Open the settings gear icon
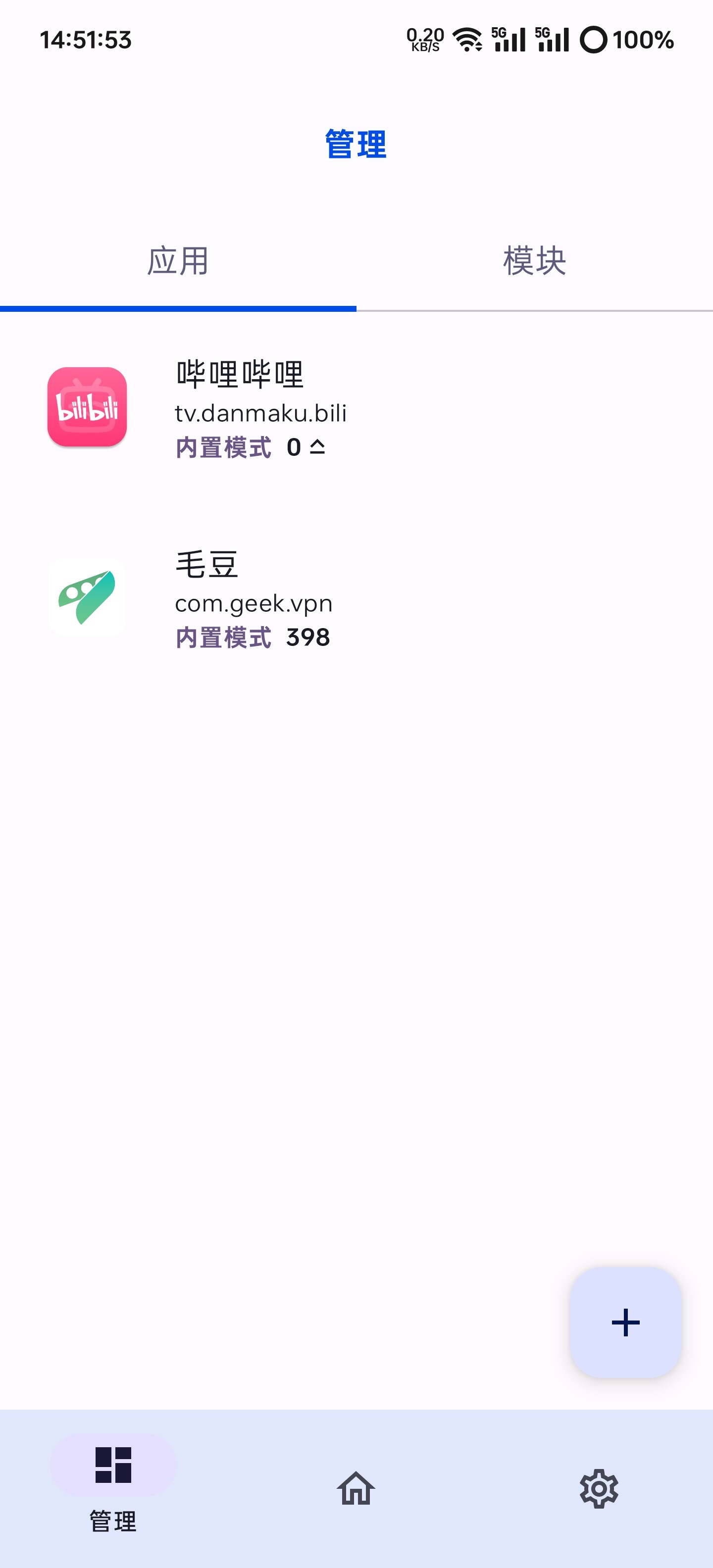 click(x=599, y=1491)
